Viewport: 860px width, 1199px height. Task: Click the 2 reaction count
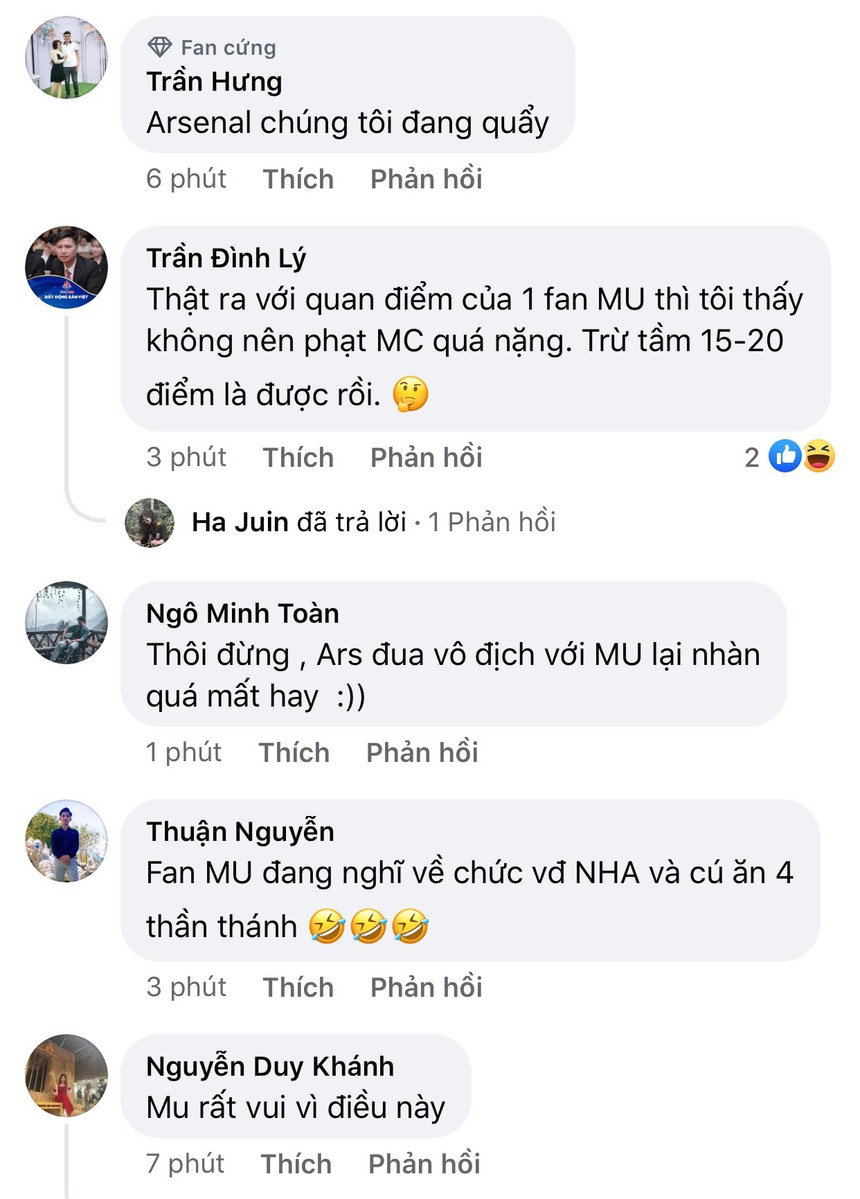click(752, 454)
